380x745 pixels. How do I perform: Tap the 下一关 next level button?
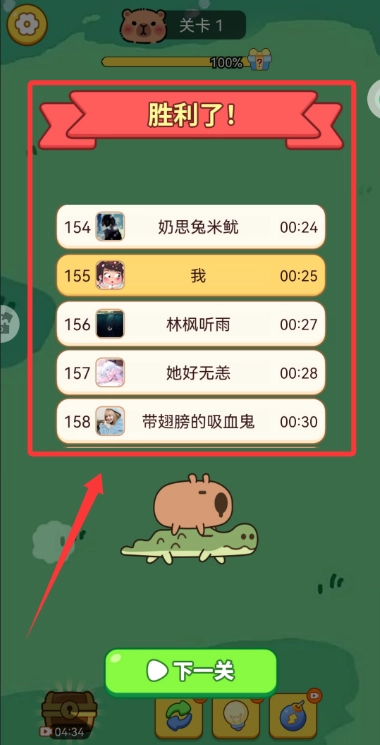(x=191, y=671)
